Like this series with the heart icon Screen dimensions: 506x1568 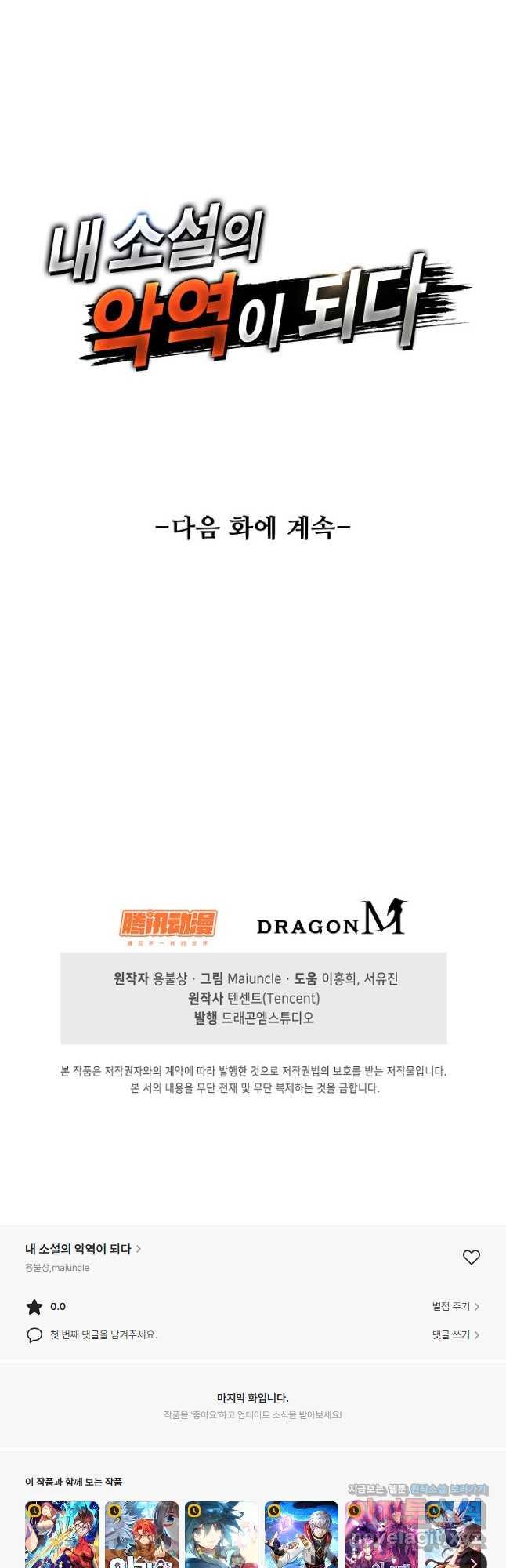coord(472,1257)
